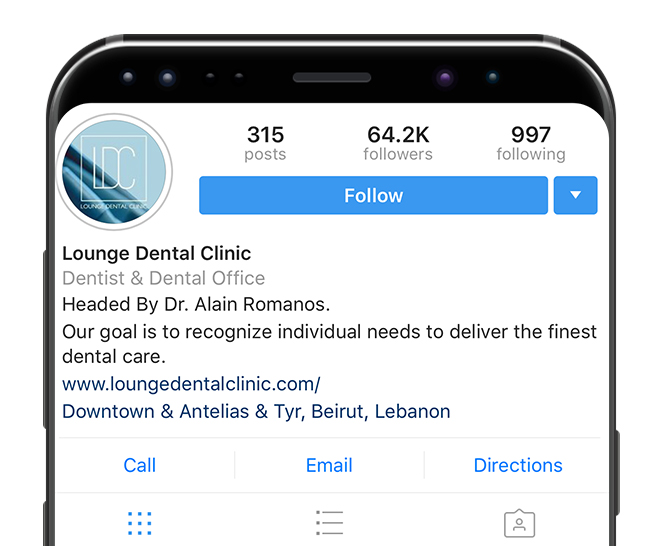The height and width of the screenshot is (546, 656).
Task: Expand the suggested accounts dropdown arrow
Action: click(x=575, y=196)
